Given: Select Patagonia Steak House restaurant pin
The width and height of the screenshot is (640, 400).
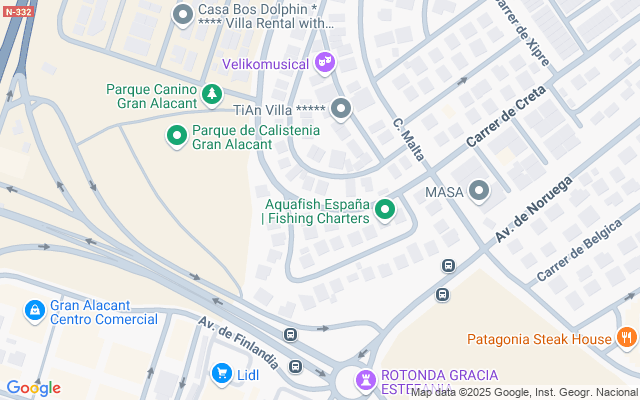Looking at the screenshot, I should 627,338.
